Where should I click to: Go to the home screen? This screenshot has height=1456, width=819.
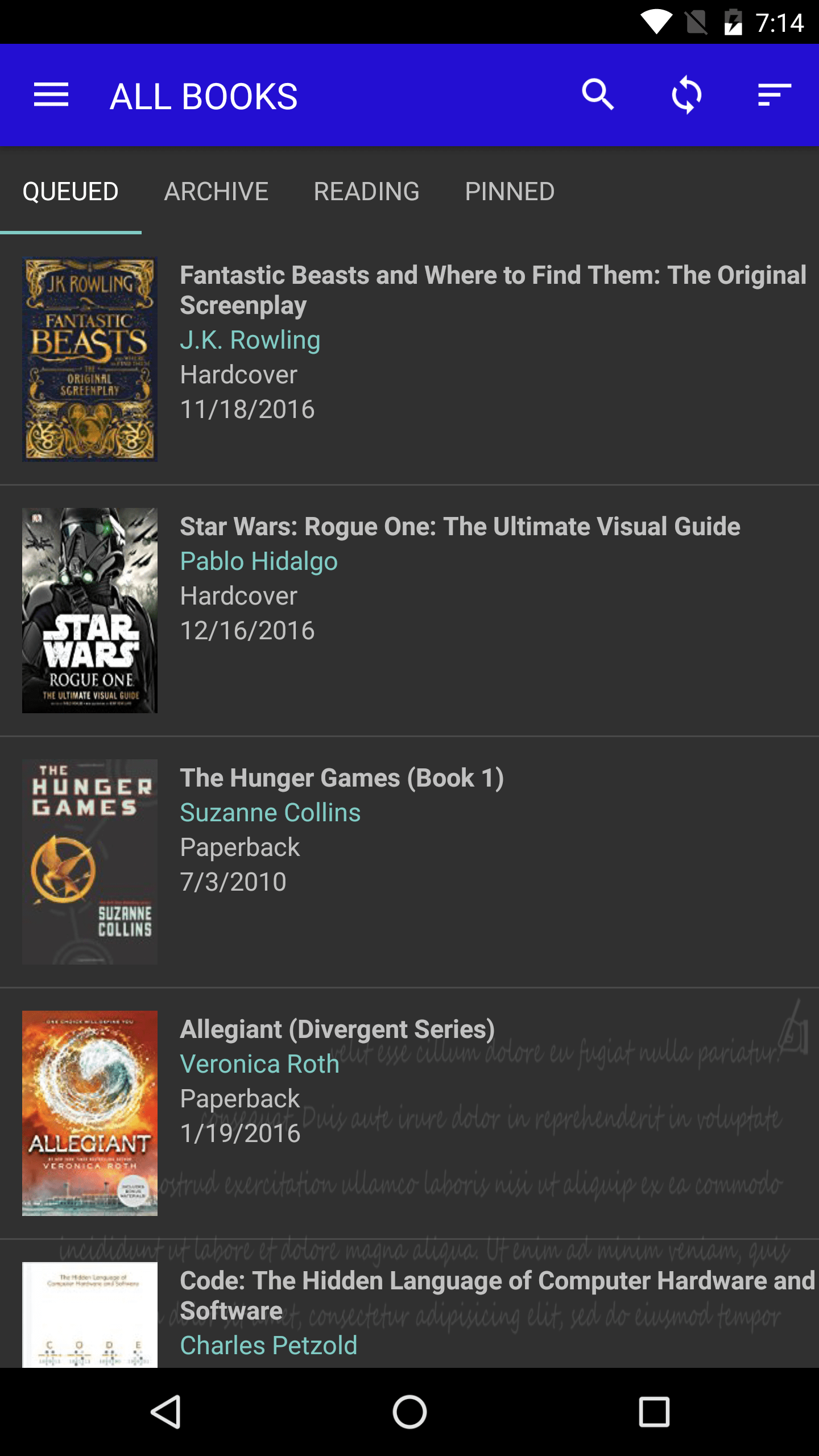point(409,1412)
